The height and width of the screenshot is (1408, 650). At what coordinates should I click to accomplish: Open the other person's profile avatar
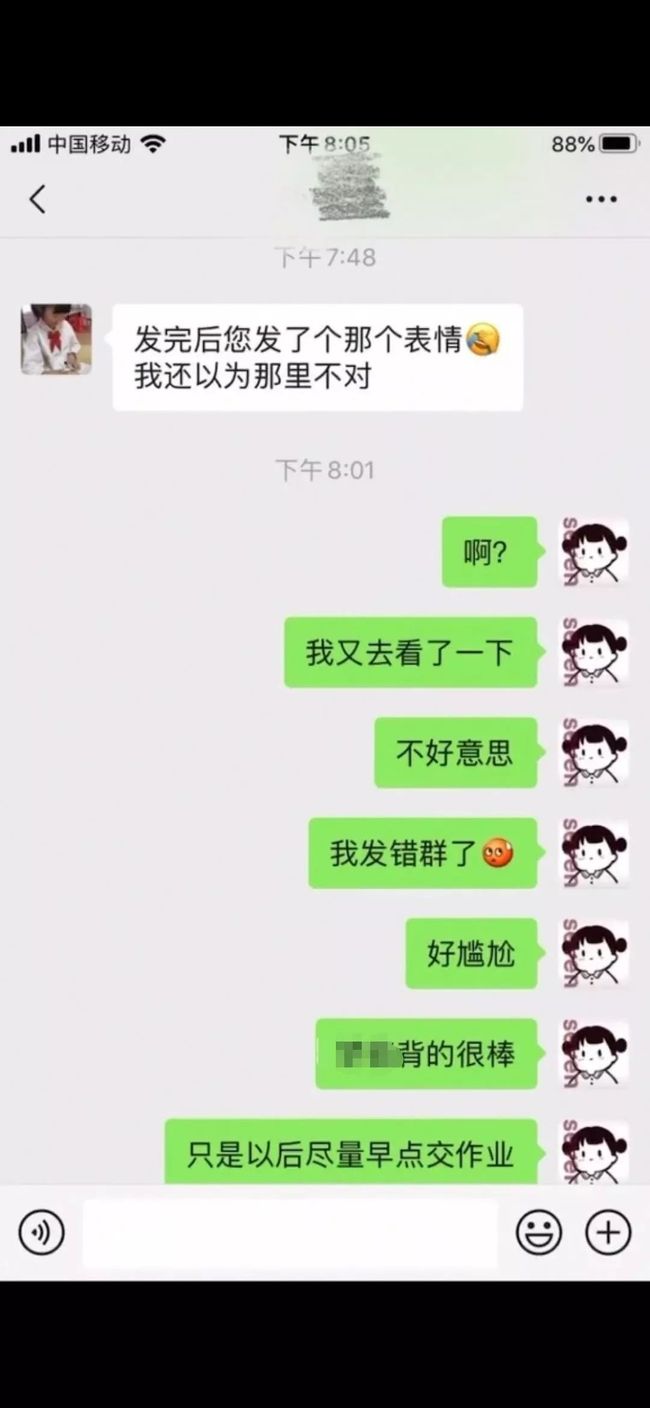(x=56, y=339)
